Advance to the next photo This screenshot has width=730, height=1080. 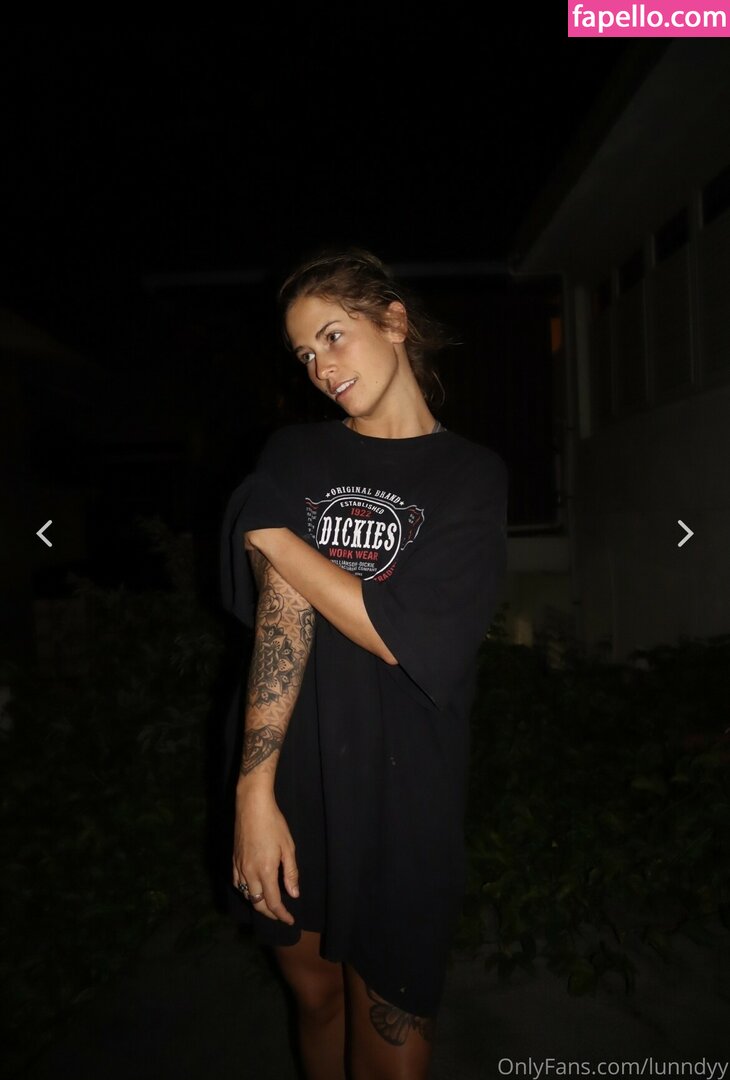(x=685, y=533)
